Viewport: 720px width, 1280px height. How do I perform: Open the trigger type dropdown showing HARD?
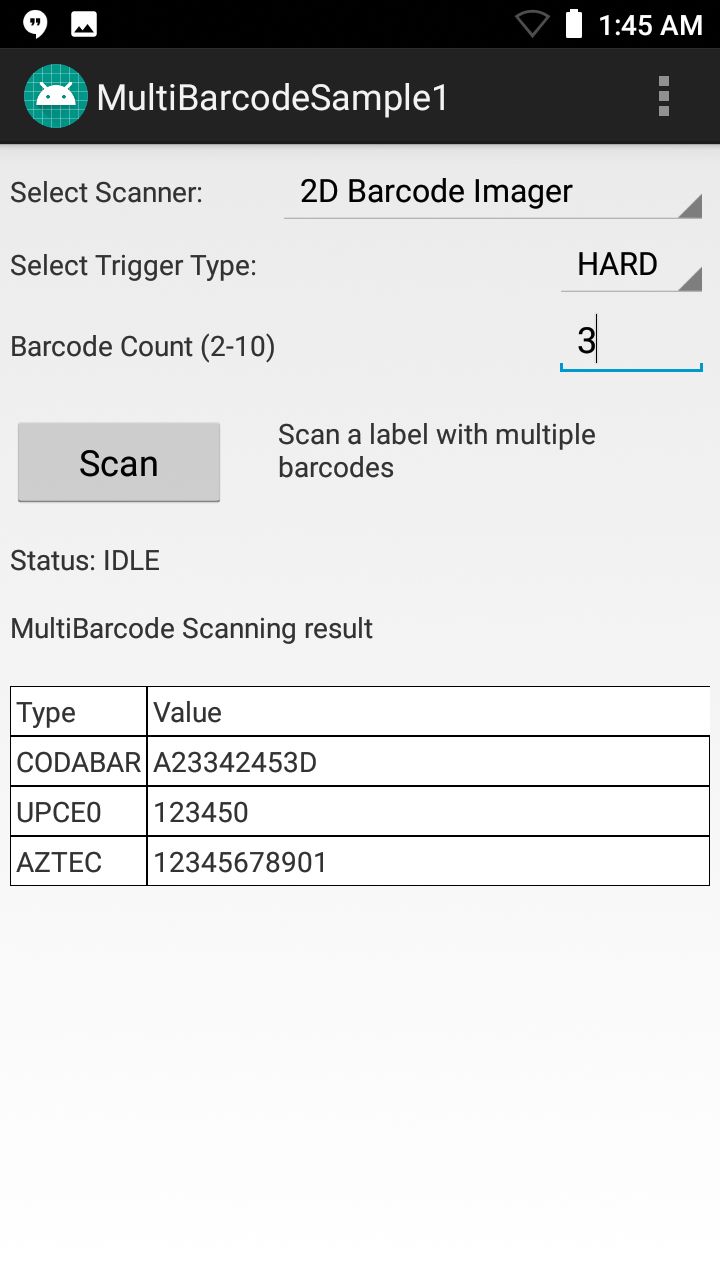pyautogui.click(x=630, y=265)
